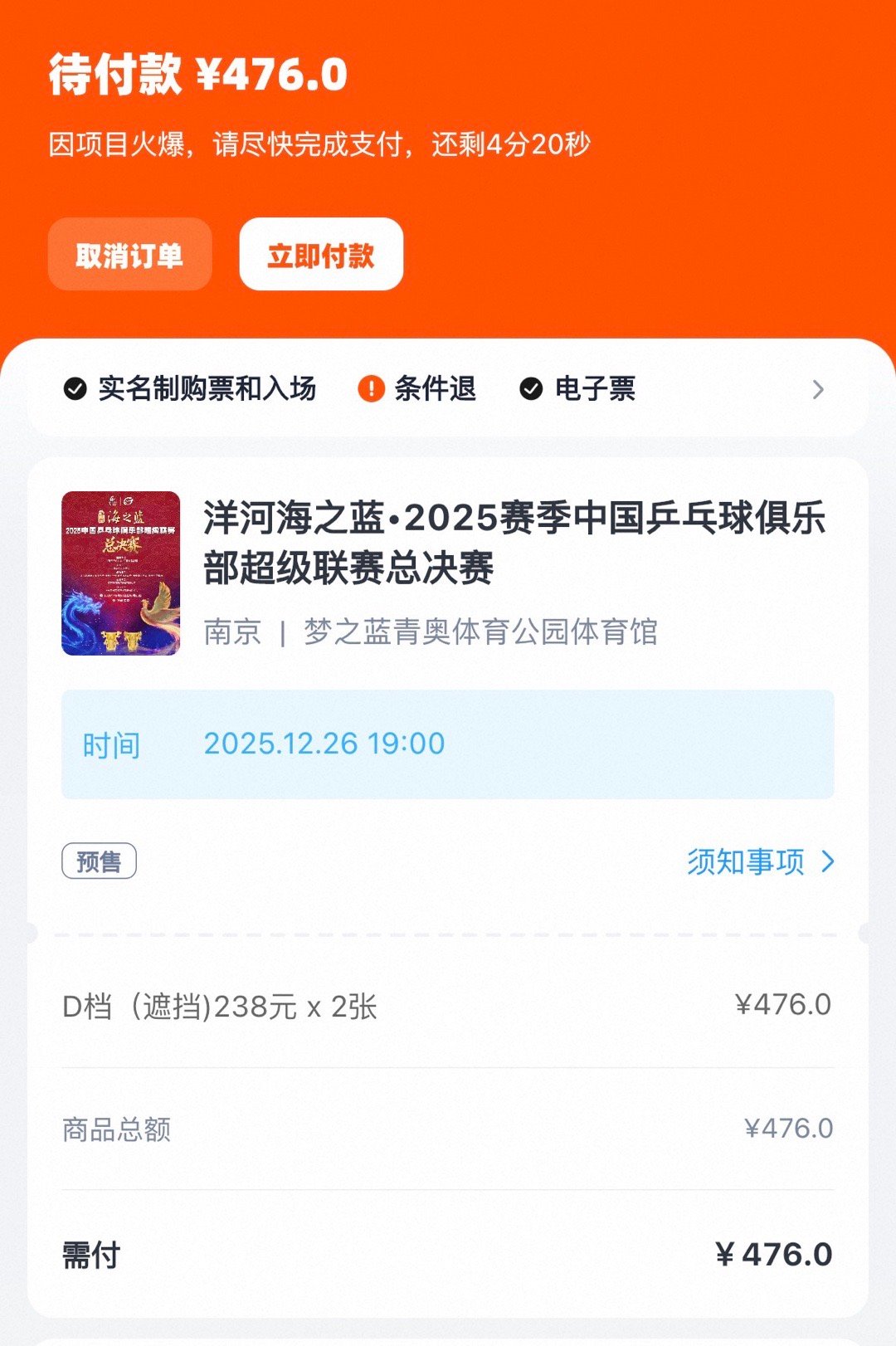This screenshot has height=1346, width=896.
Task: Select the 预售 presale tag
Action: click(x=100, y=862)
